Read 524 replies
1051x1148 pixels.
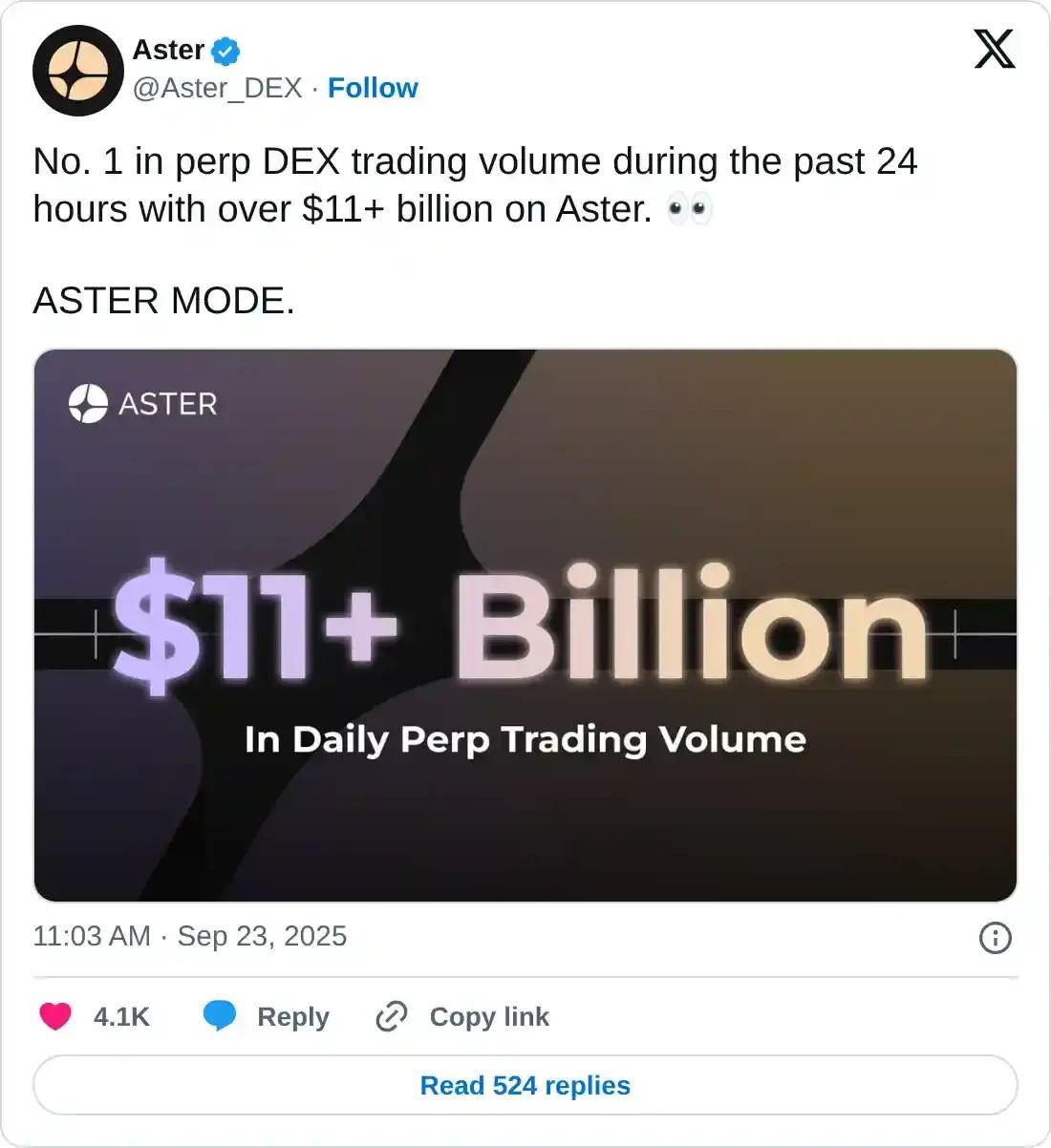pyautogui.click(x=525, y=1085)
